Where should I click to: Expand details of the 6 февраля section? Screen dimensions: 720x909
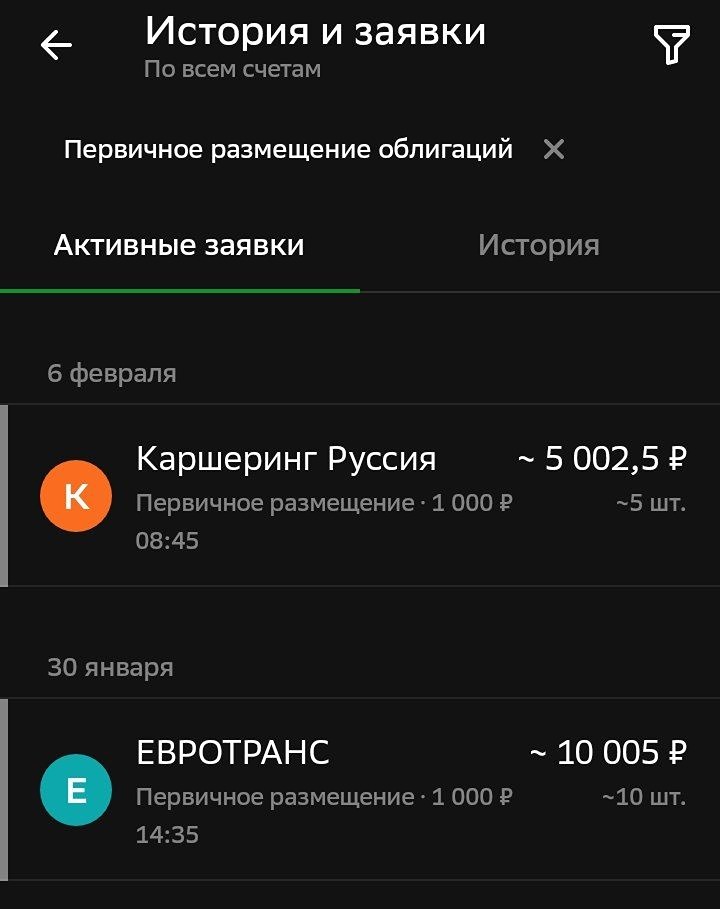point(112,374)
